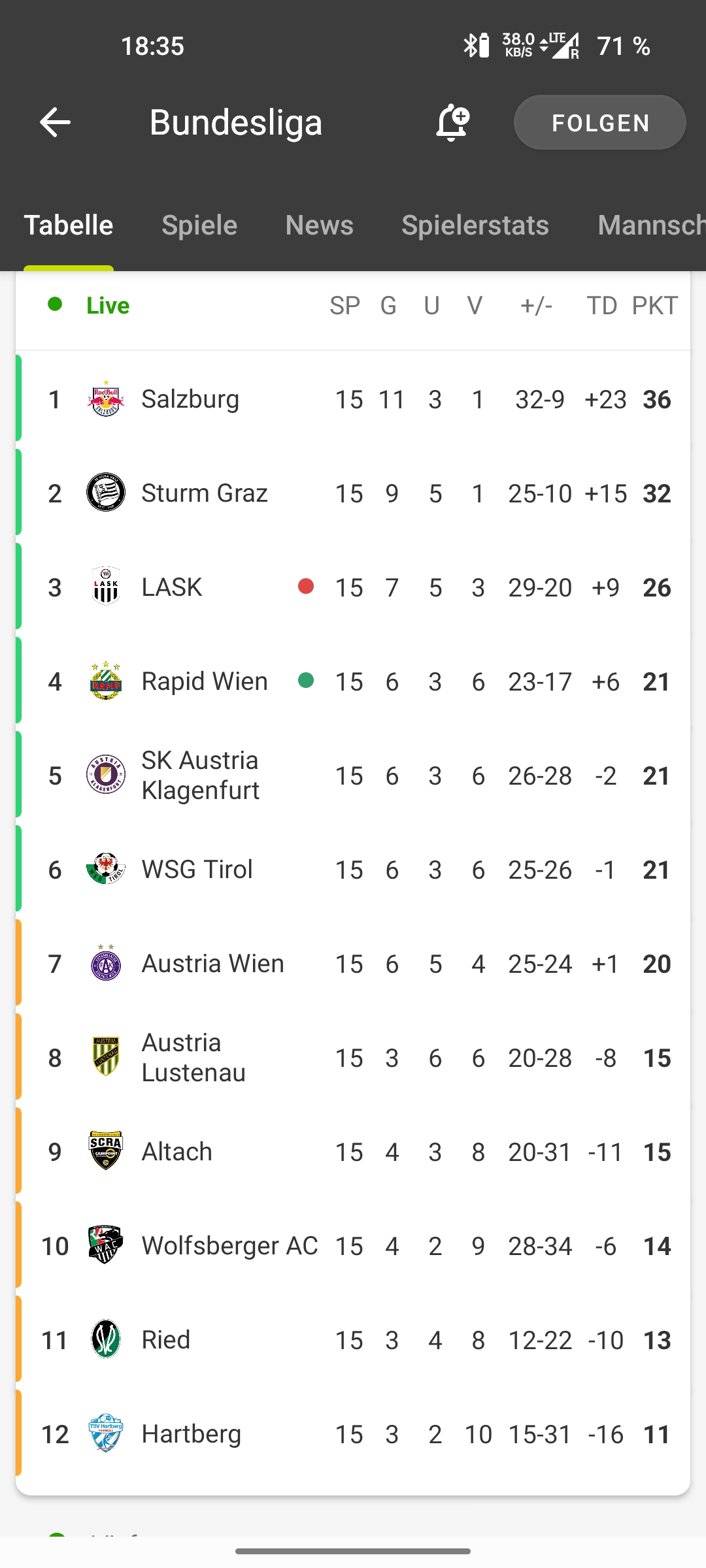This screenshot has height=1568, width=706.
Task: View LASK team details
Action: tap(353, 587)
